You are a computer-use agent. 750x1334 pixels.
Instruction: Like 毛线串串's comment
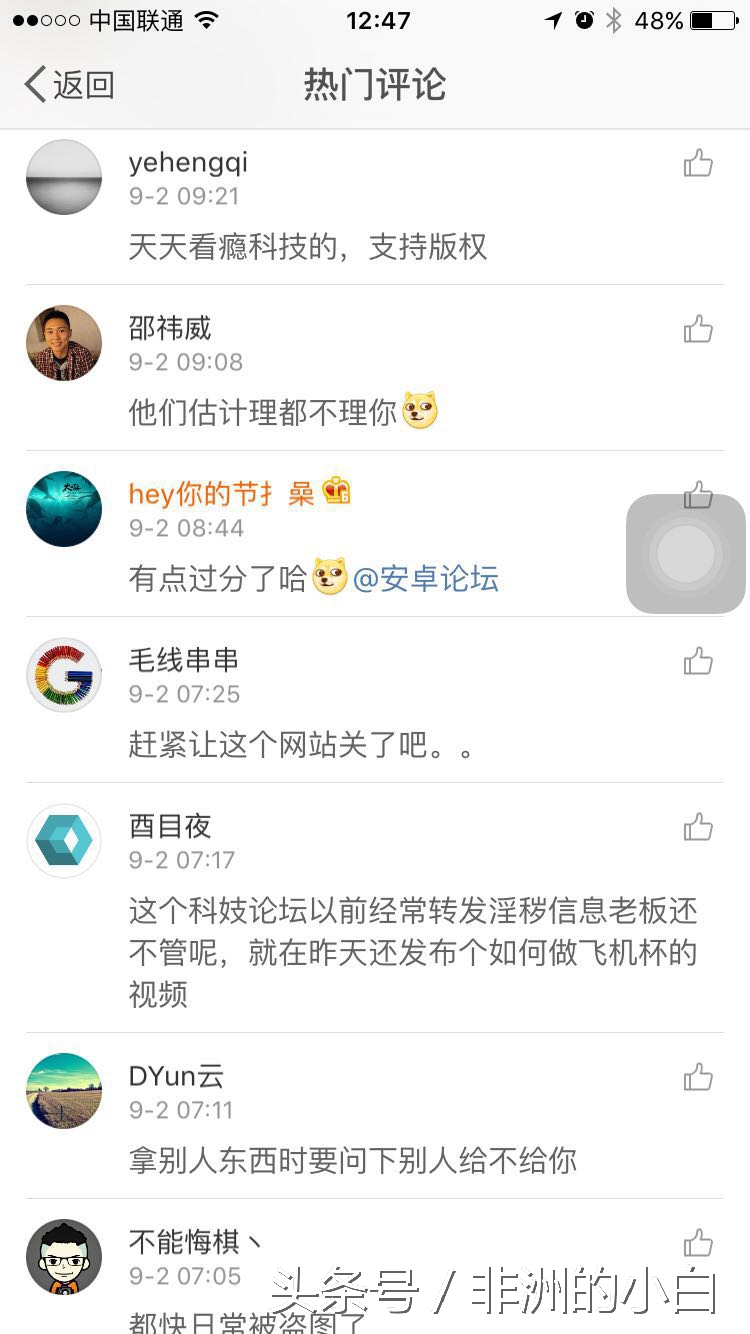[698, 661]
